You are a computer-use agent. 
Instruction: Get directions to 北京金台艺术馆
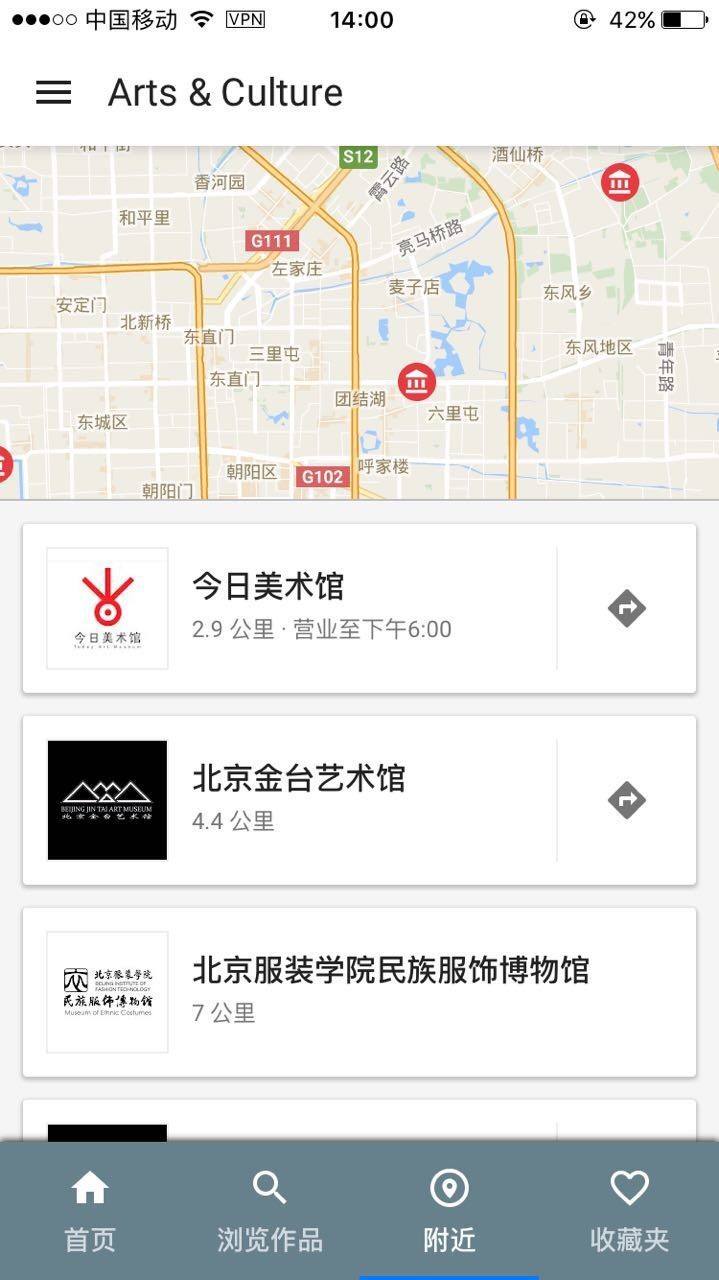coord(627,800)
